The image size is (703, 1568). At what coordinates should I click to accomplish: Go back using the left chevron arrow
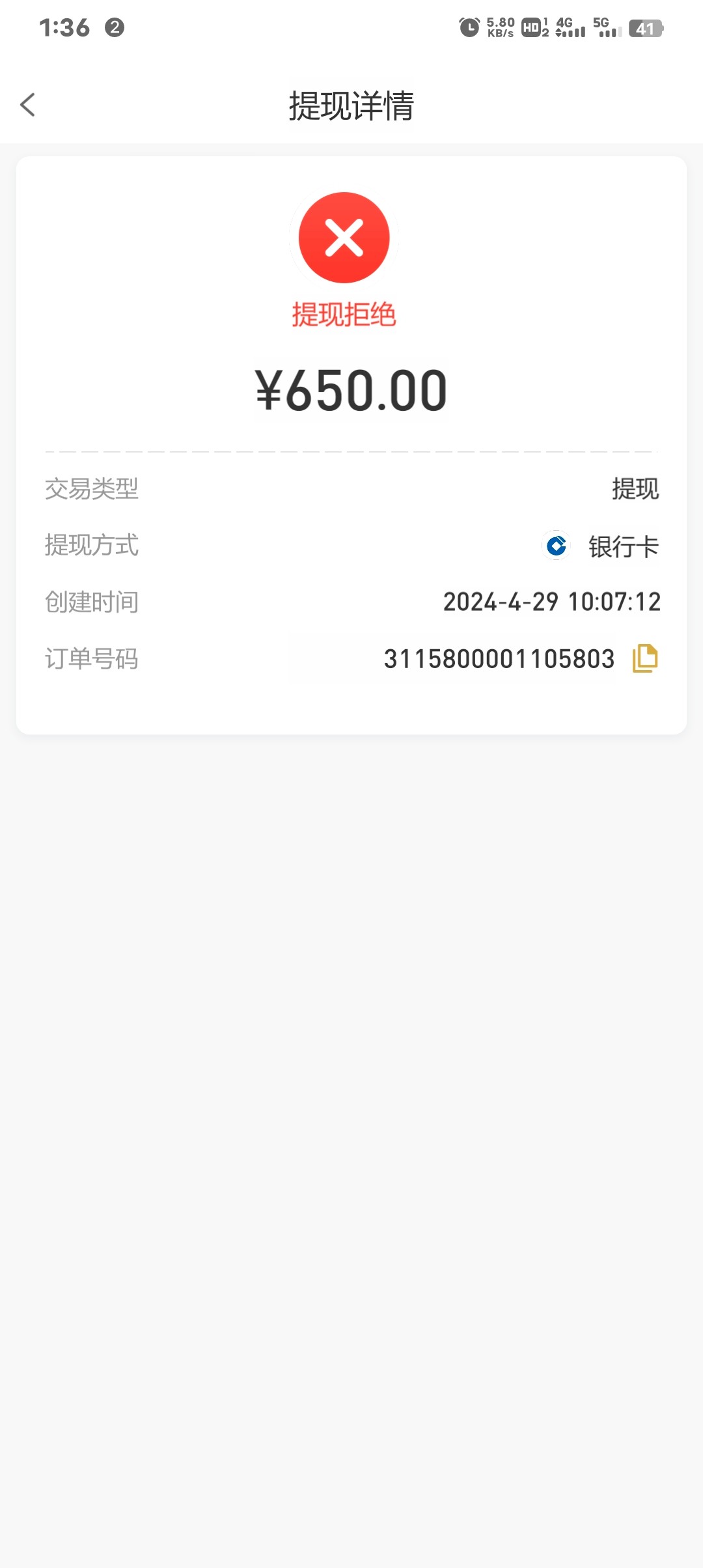click(x=28, y=104)
